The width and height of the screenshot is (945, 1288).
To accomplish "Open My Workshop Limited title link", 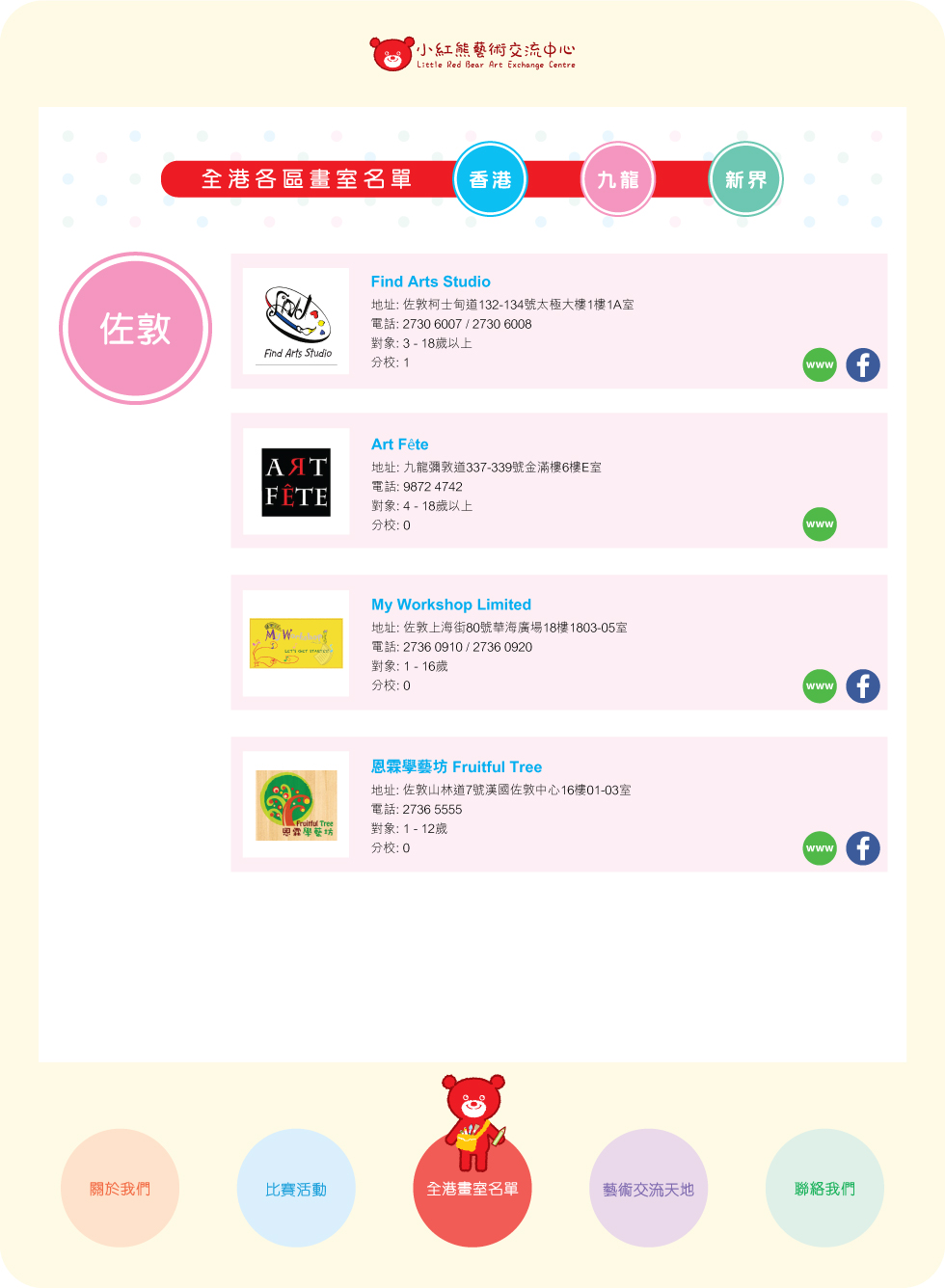I will click(451, 604).
